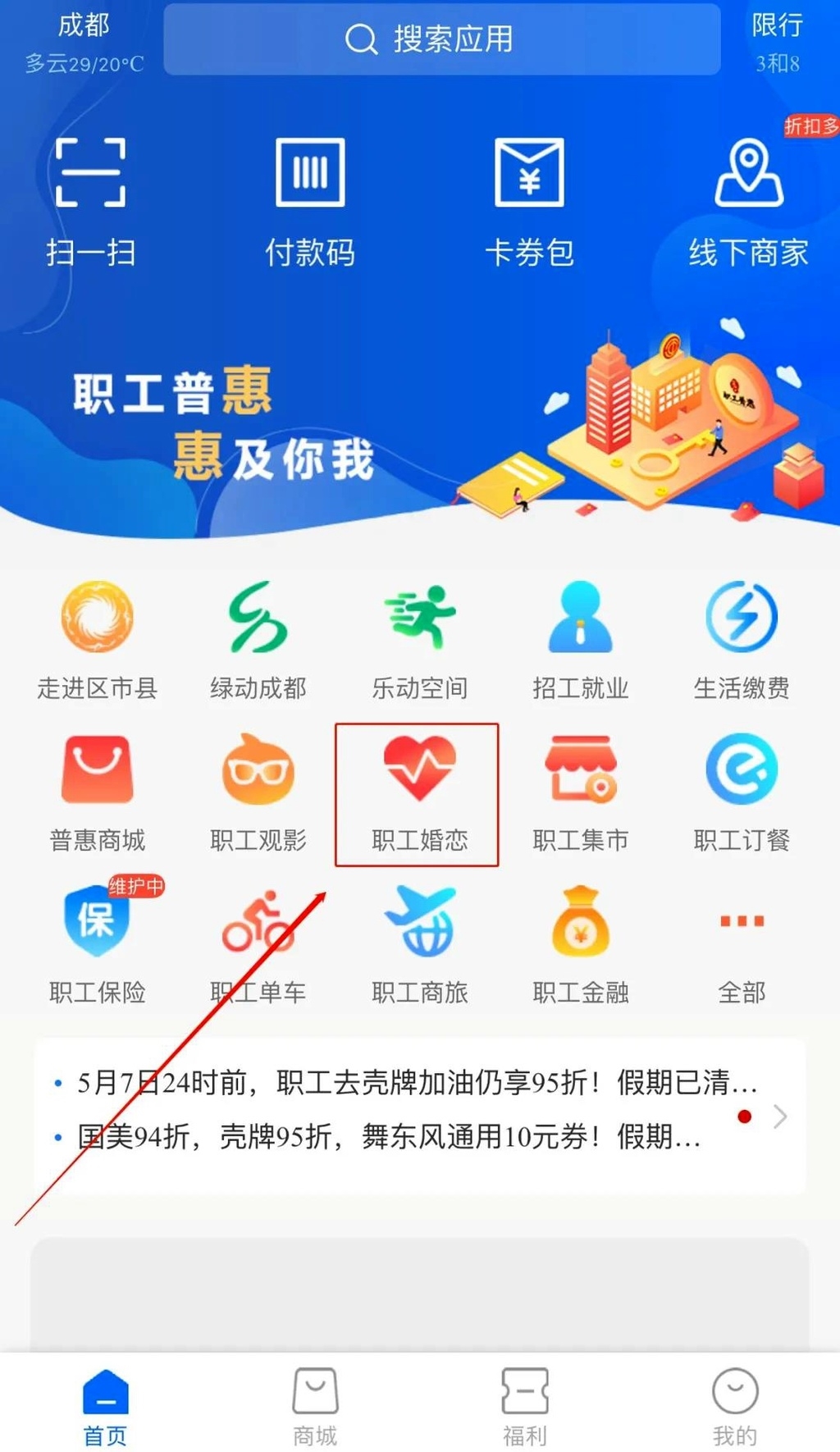
Task: Go to the 我的 tab
Action: [x=735, y=1406]
